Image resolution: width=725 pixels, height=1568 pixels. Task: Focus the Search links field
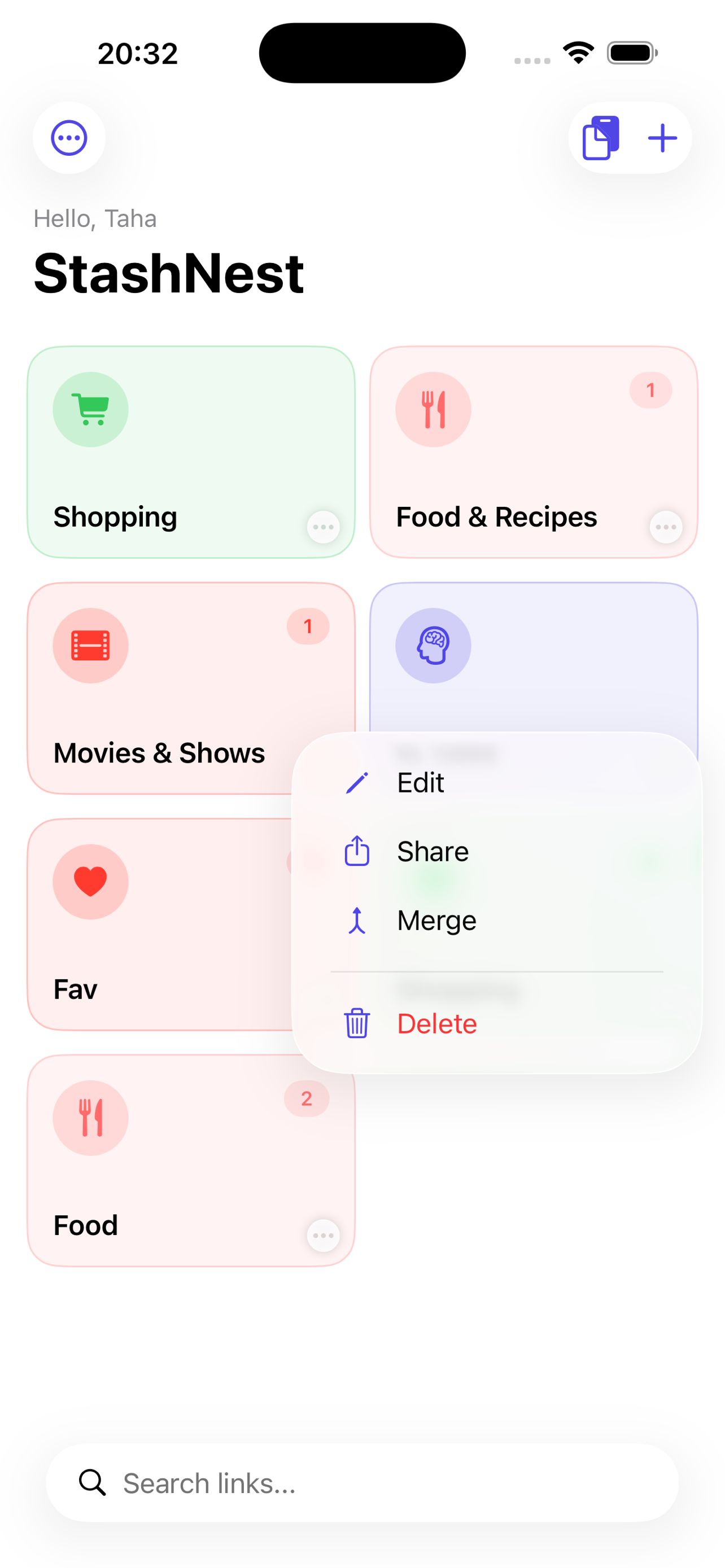pyautogui.click(x=362, y=1483)
